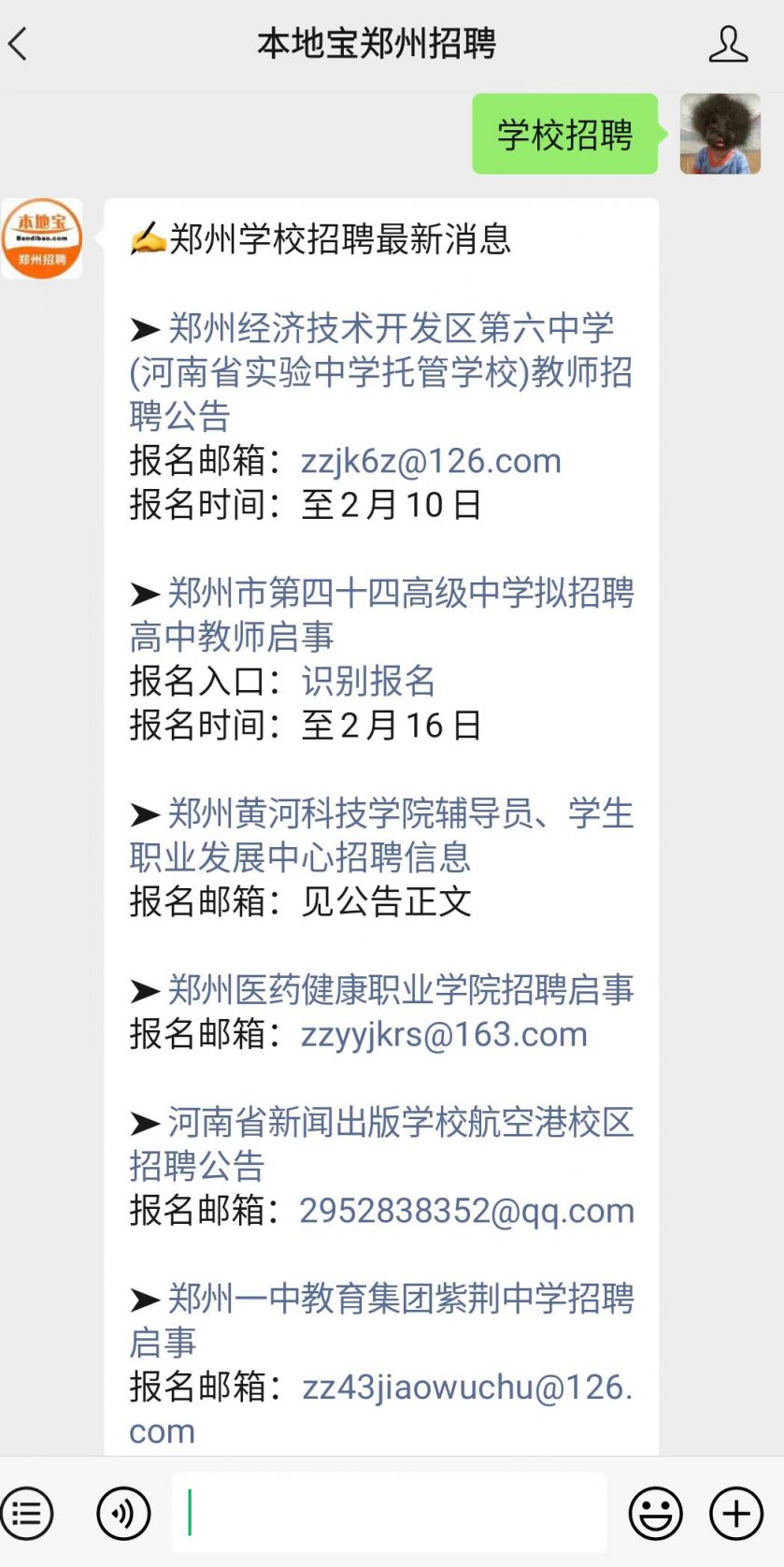Image resolution: width=784 pixels, height=1567 pixels.
Task: Switch to voice input mode
Action: coord(123,1513)
